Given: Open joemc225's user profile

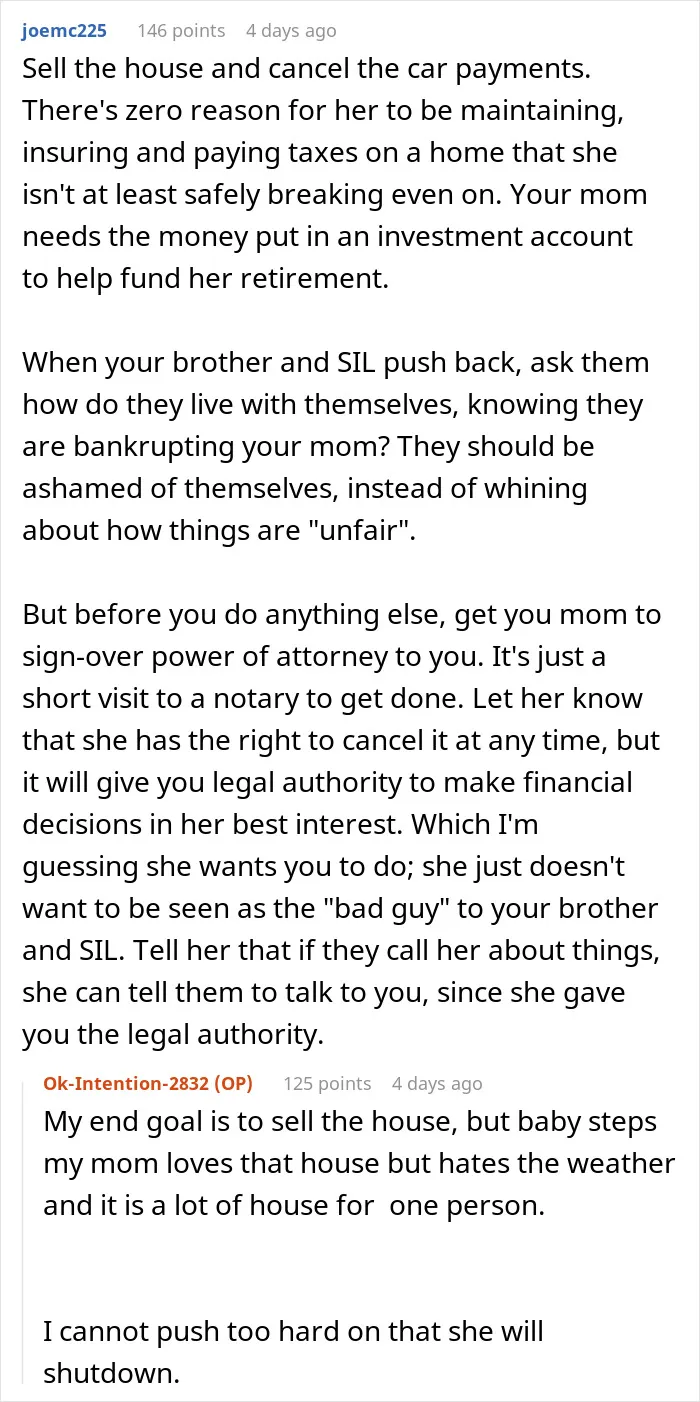Looking at the screenshot, I should coord(64,31).
